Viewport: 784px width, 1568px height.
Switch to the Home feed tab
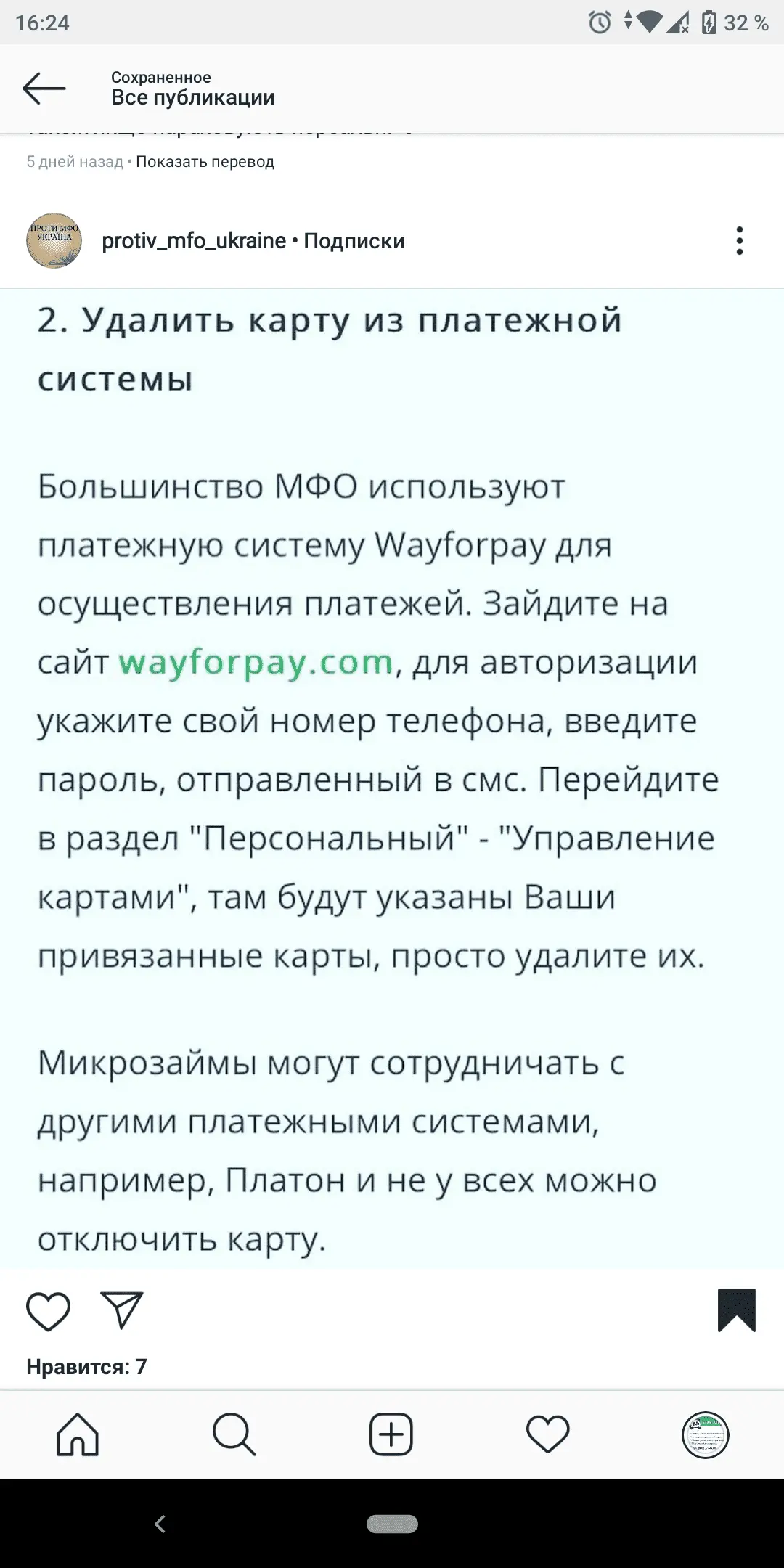click(78, 1434)
